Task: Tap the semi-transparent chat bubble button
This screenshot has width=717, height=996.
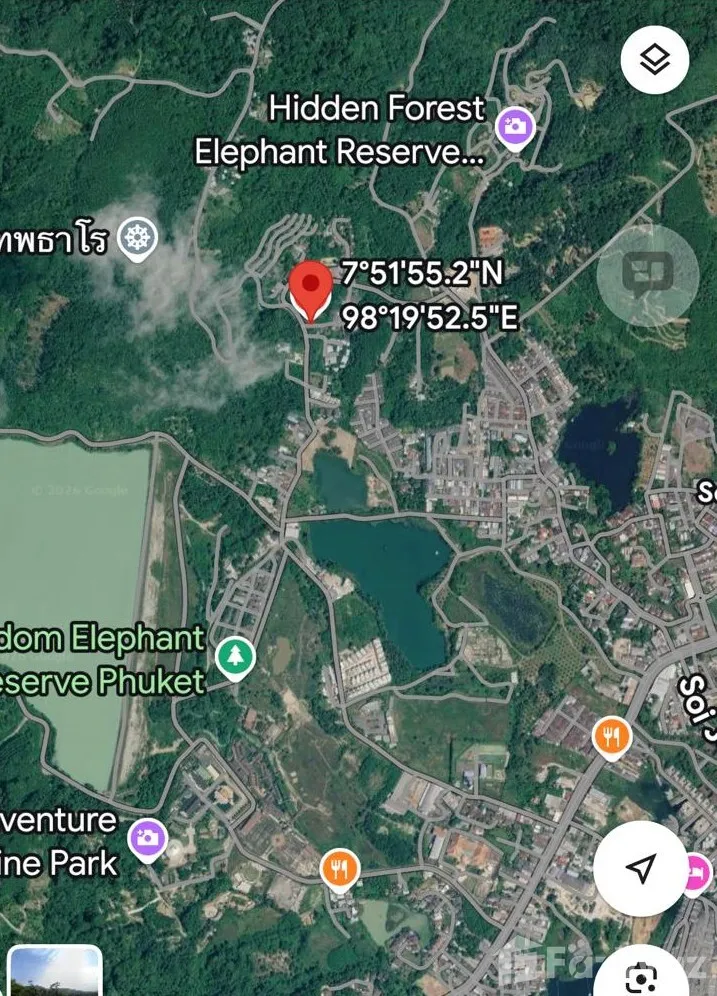Action: [x=647, y=275]
